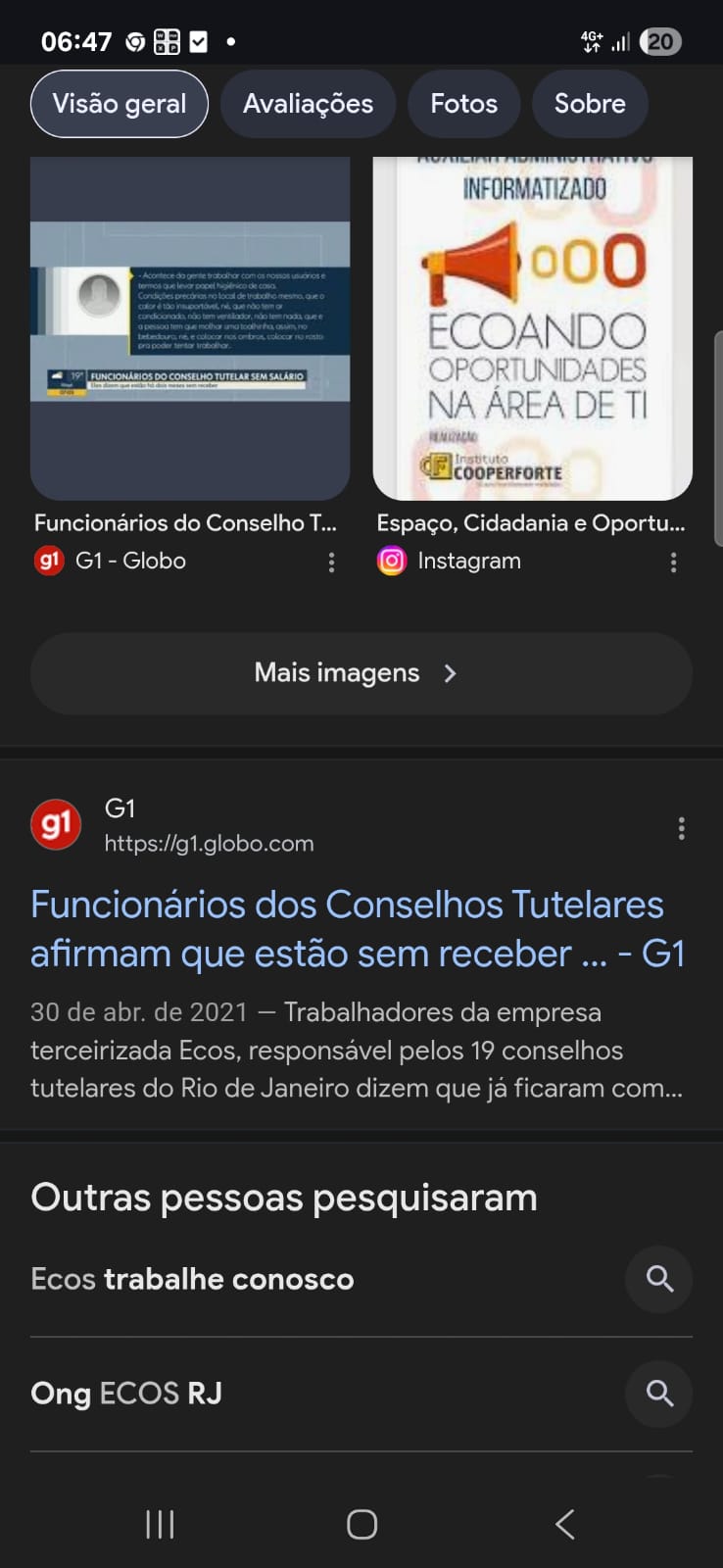This screenshot has height=1568, width=723.
Task: Tap Mais imagens to see more
Action: coord(361,673)
